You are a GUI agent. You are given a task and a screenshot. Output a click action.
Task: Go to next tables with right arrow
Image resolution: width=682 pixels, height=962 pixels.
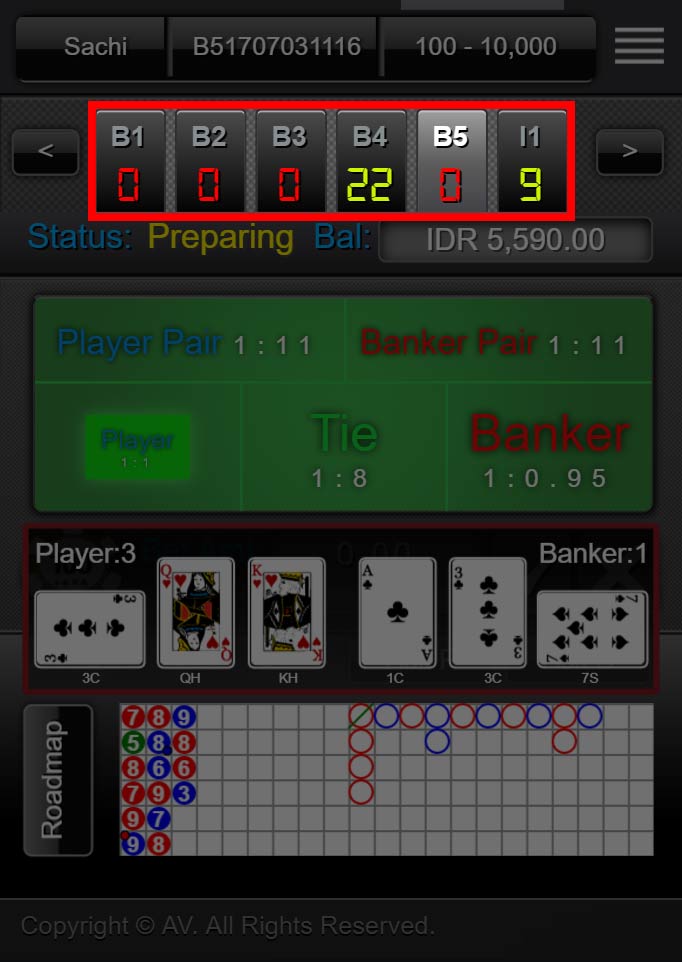pos(629,152)
